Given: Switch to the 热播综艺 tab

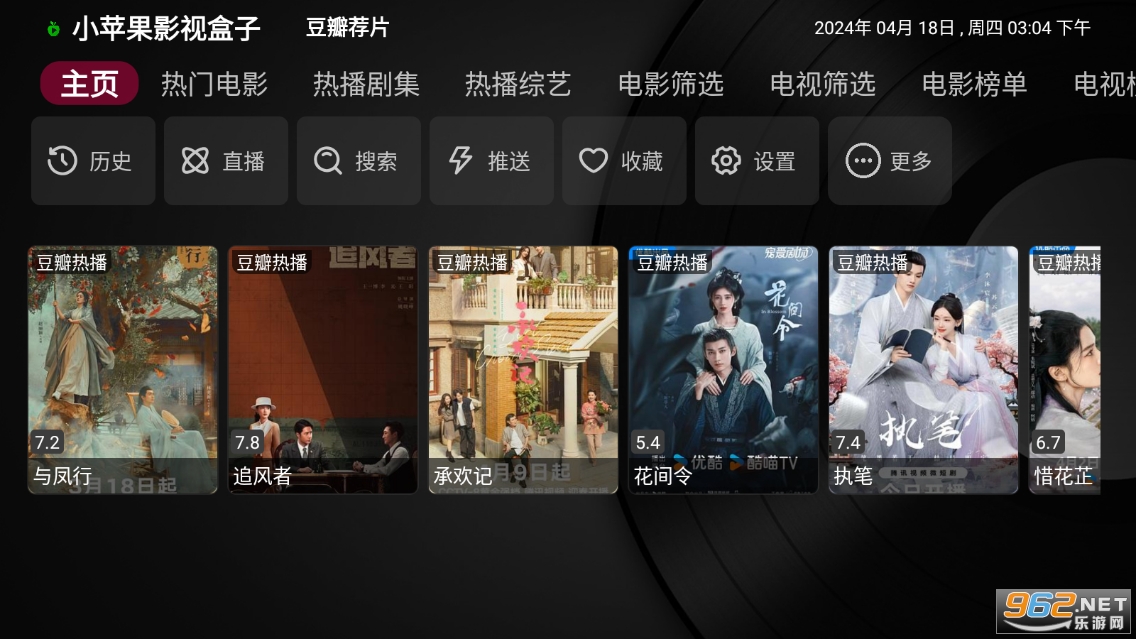Looking at the screenshot, I should pos(518,84).
